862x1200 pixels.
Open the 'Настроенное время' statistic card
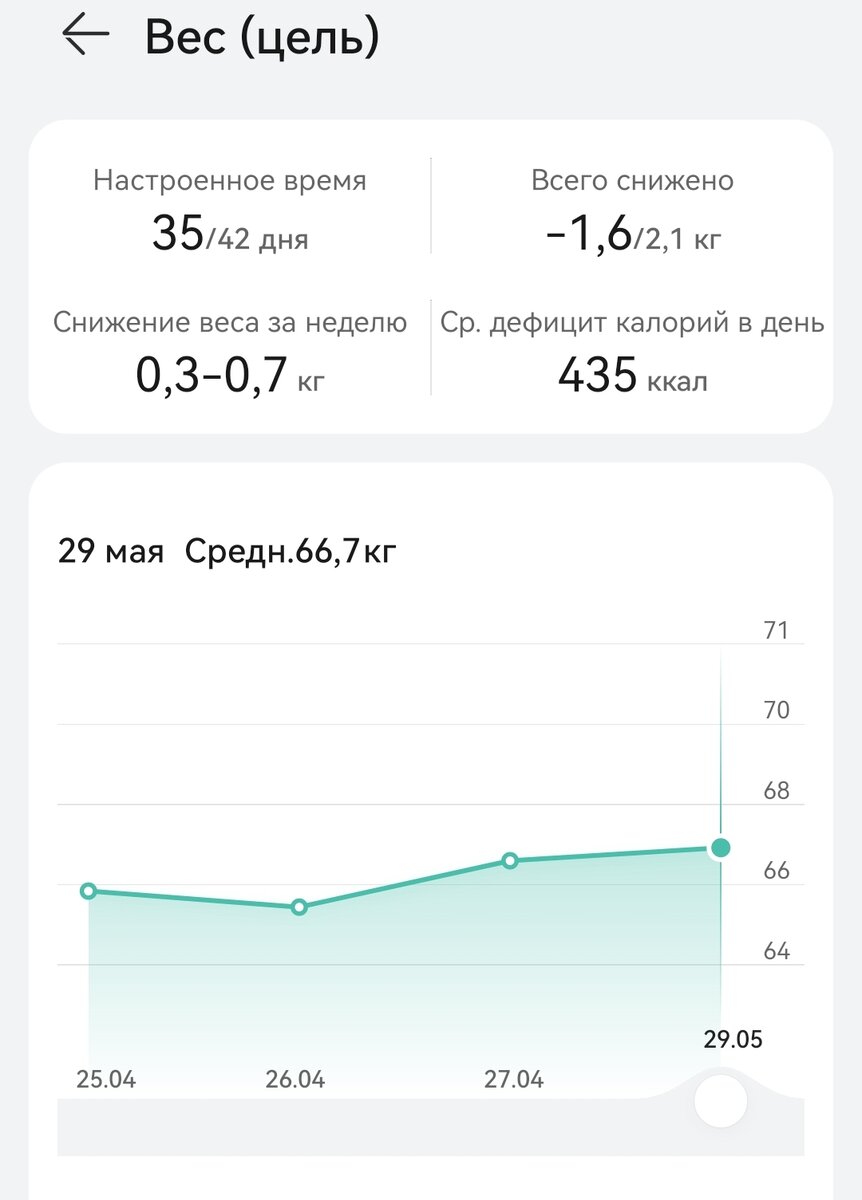[230, 212]
